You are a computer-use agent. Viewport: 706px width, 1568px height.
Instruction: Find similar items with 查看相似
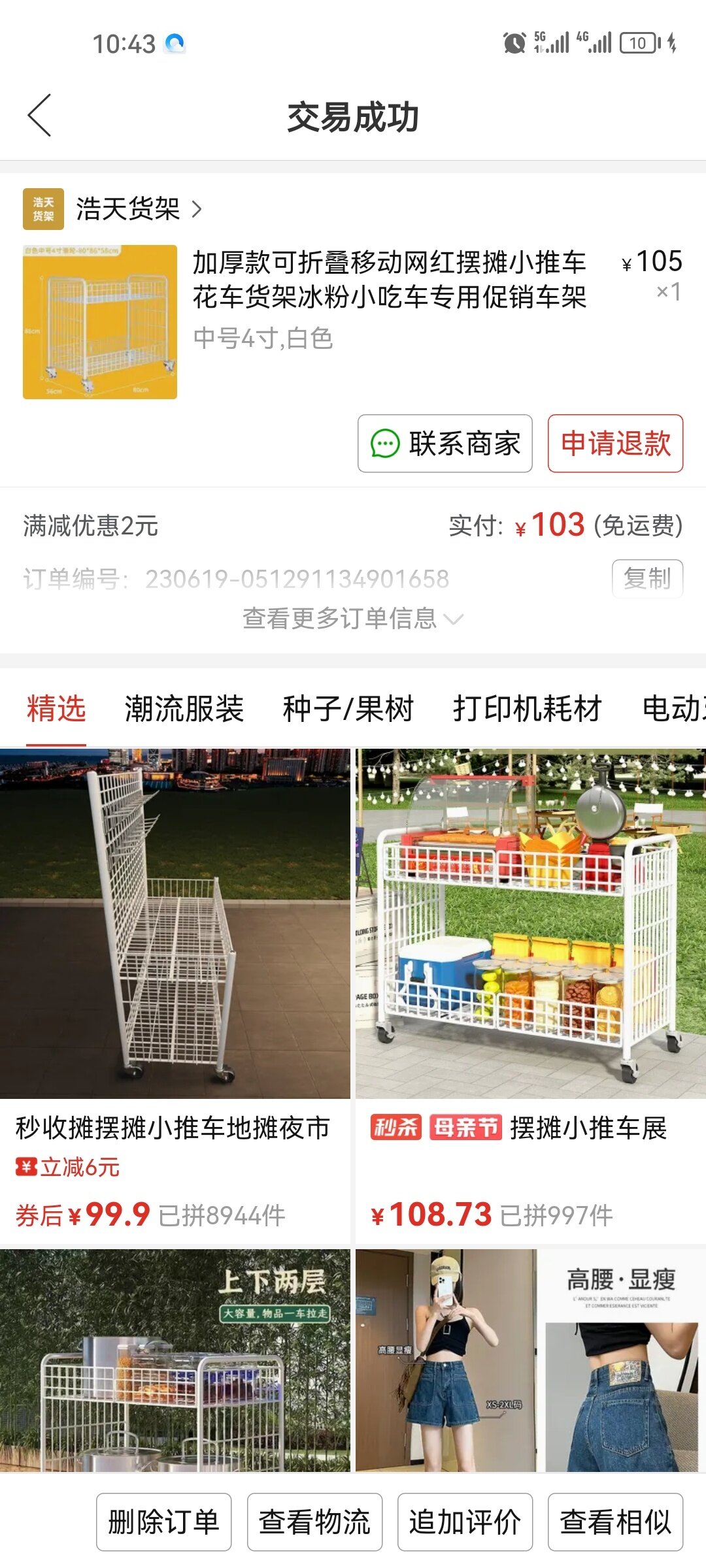coord(615,1522)
